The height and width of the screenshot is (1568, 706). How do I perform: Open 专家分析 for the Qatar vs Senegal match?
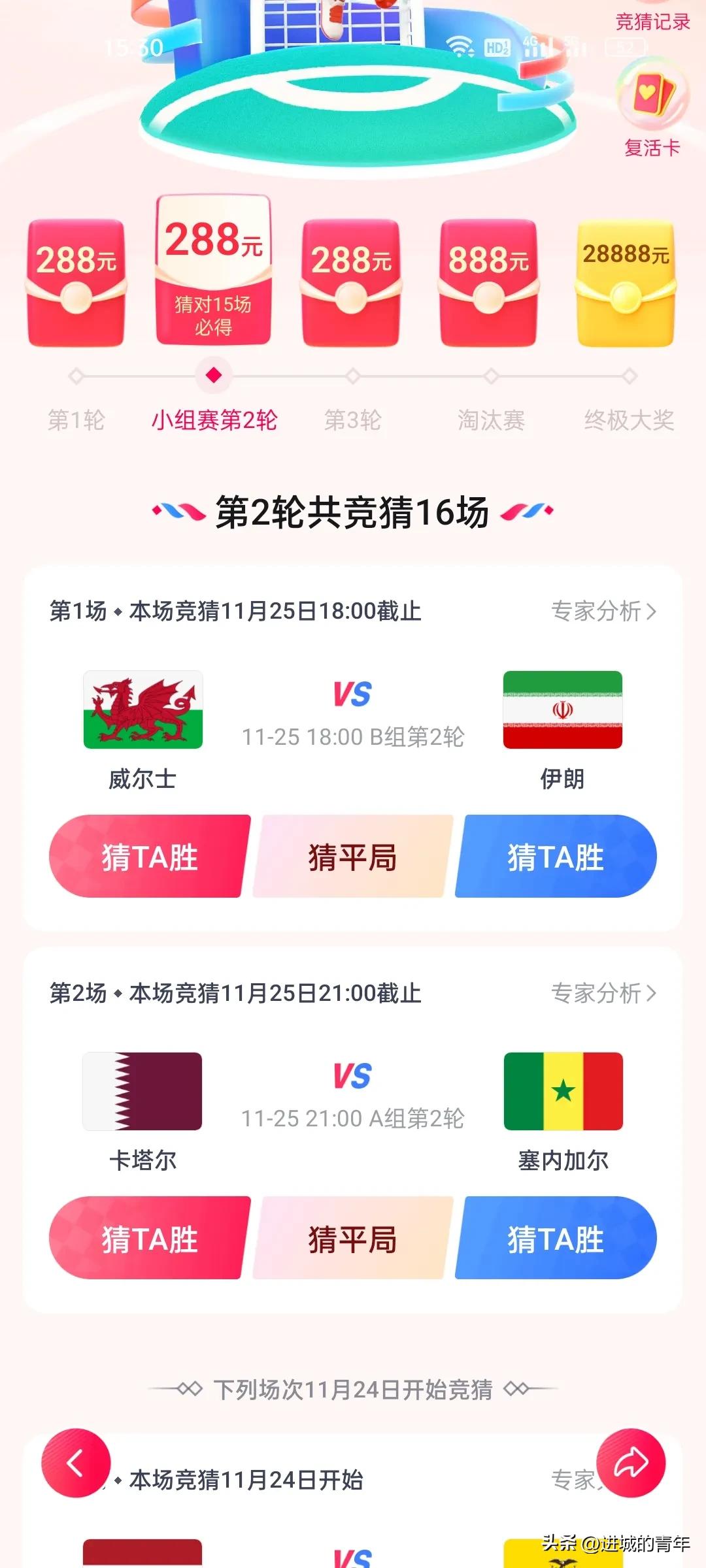[x=603, y=993]
